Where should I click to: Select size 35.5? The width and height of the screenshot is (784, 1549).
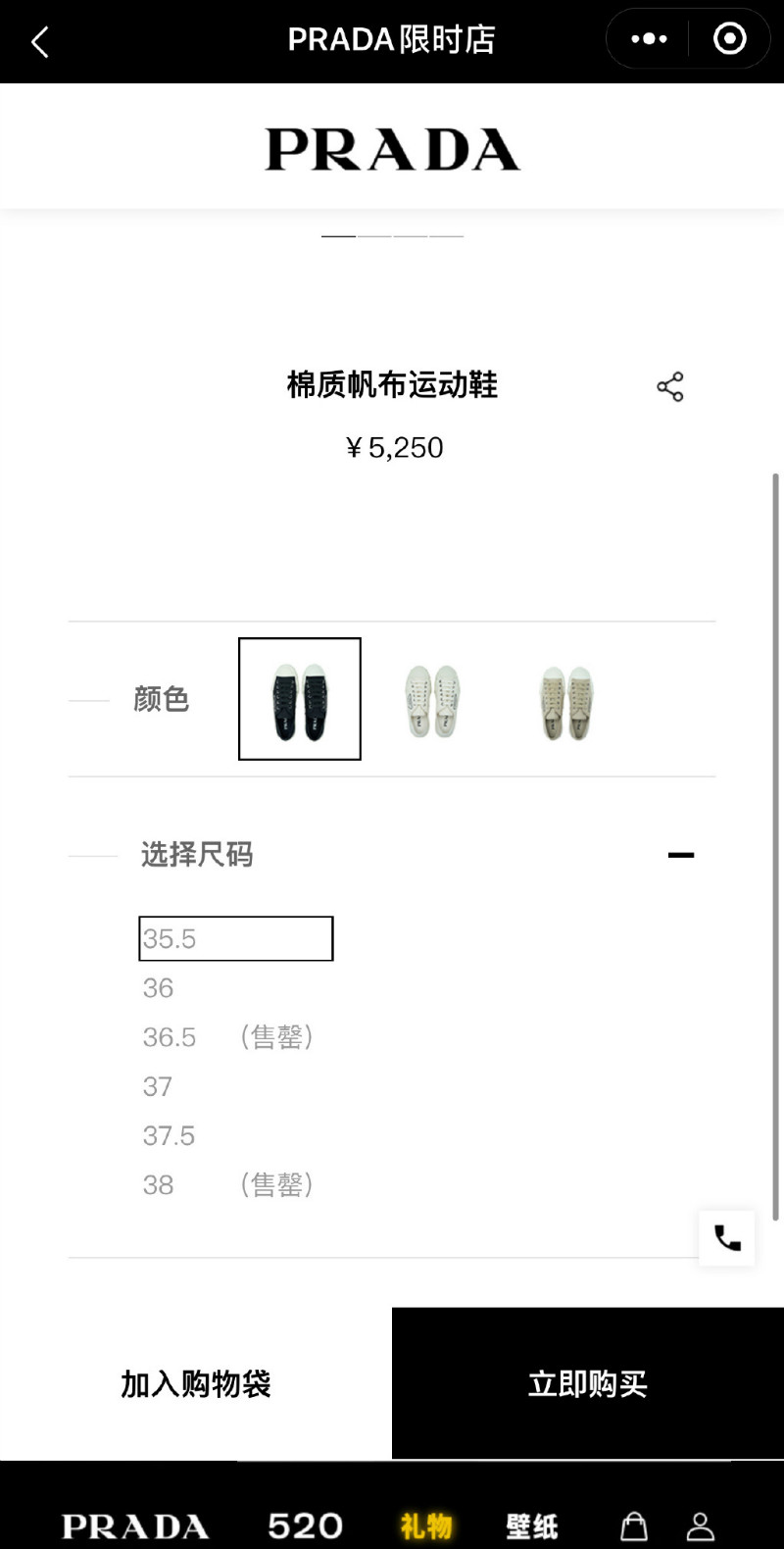(x=235, y=938)
